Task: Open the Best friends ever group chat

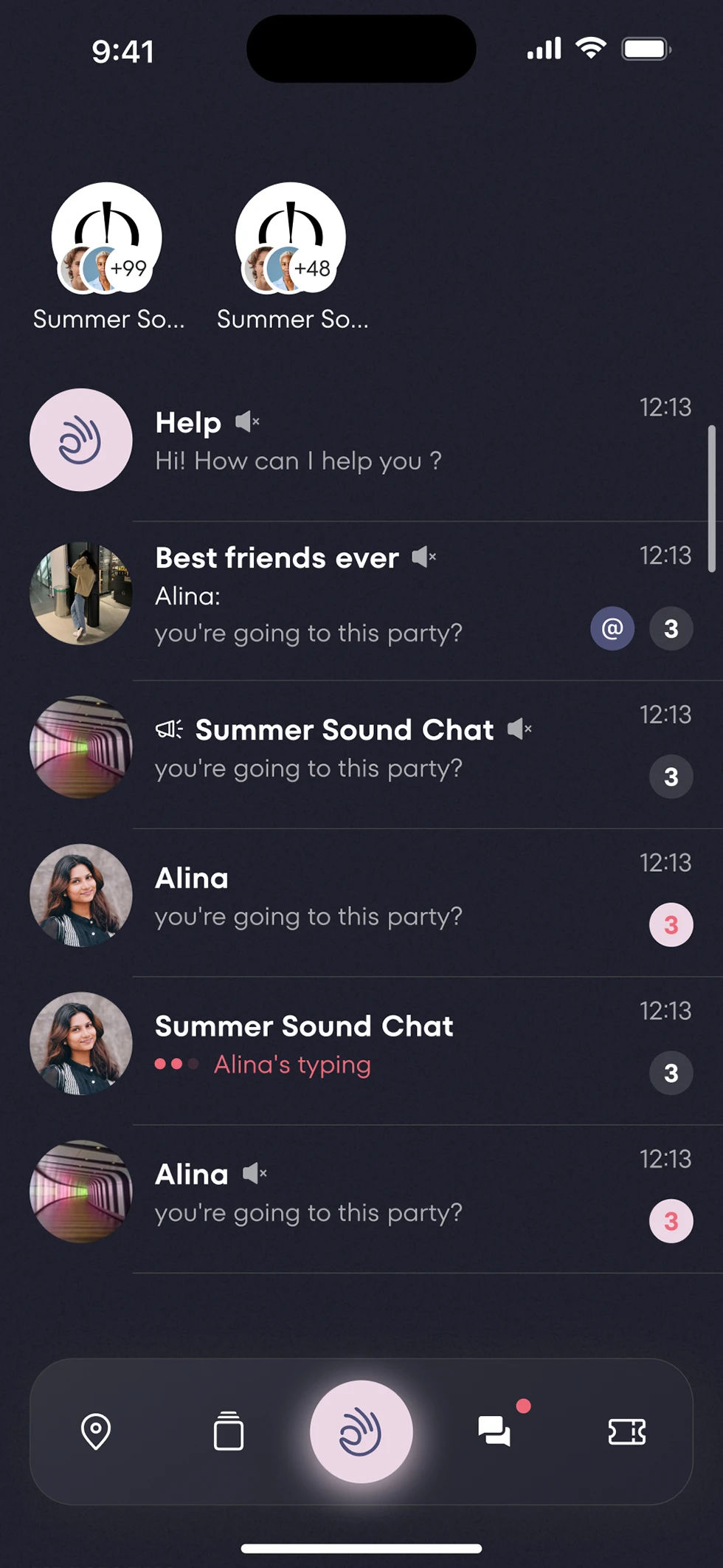Action: pyautogui.click(x=361, y=595)
